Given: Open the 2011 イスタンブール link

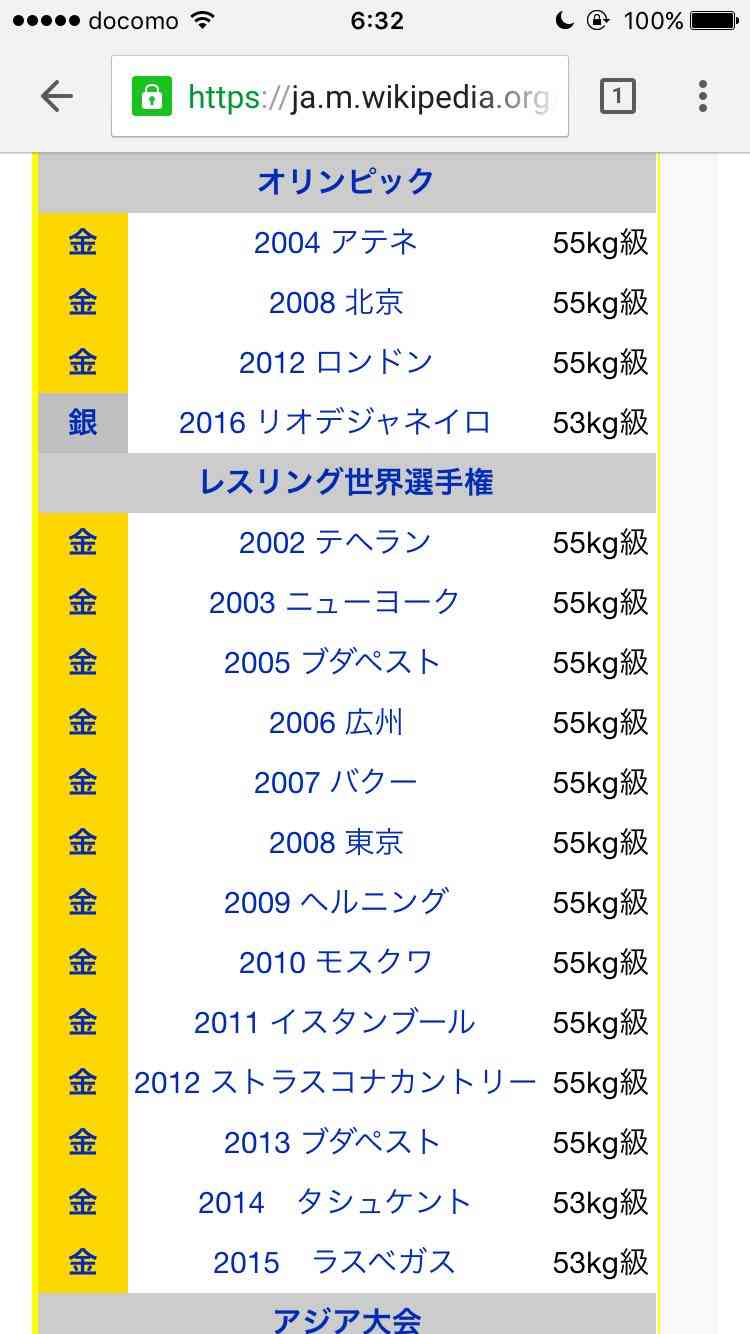Looking at the screenshot, I should [x=336, y=1022].
